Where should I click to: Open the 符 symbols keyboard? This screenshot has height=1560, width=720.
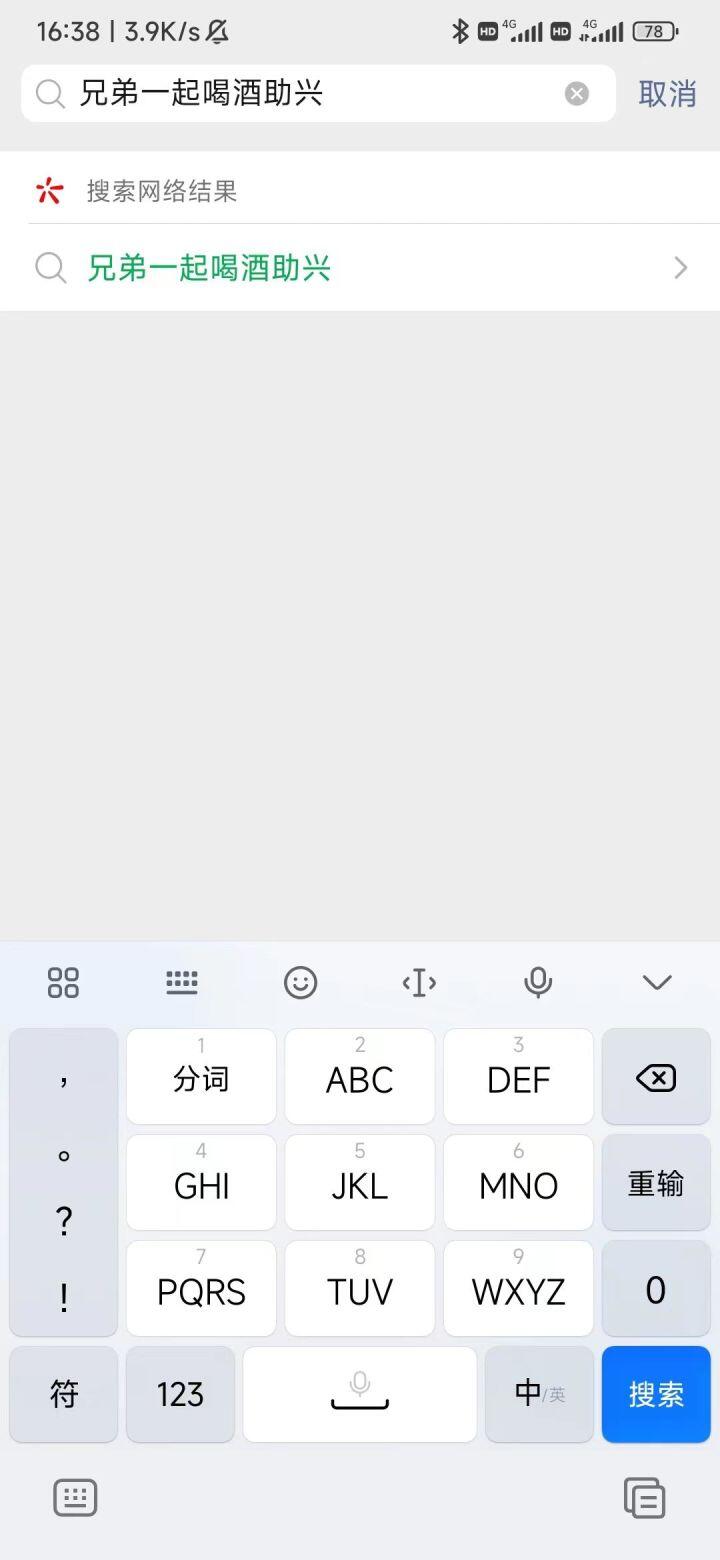click(x=64, y=1394)
